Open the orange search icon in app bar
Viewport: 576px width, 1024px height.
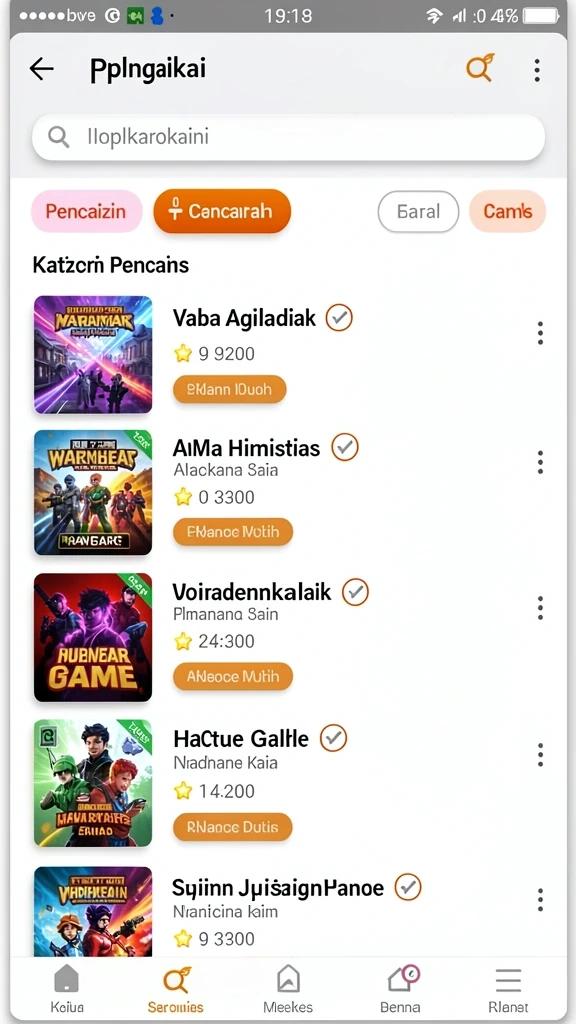480,68
